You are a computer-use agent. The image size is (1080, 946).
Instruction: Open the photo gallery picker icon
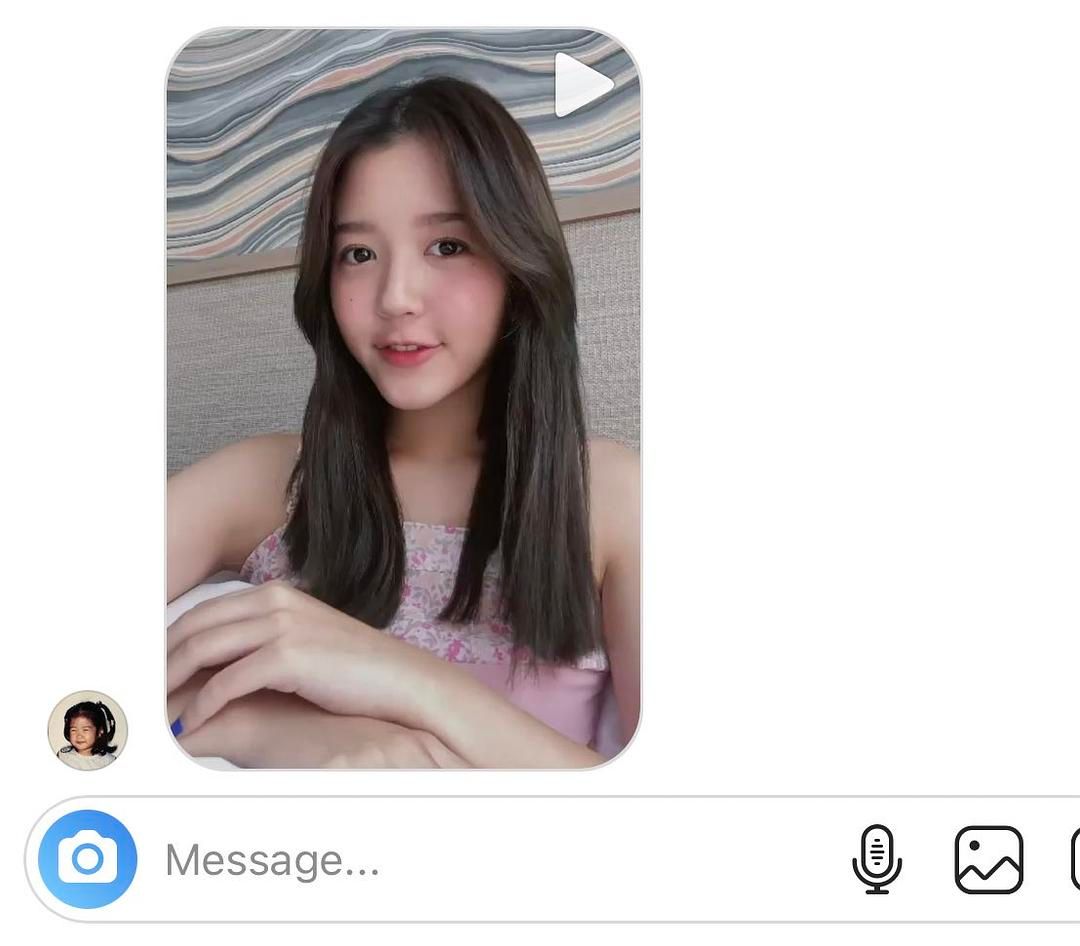pyautogui.click(x=988, y=859)
